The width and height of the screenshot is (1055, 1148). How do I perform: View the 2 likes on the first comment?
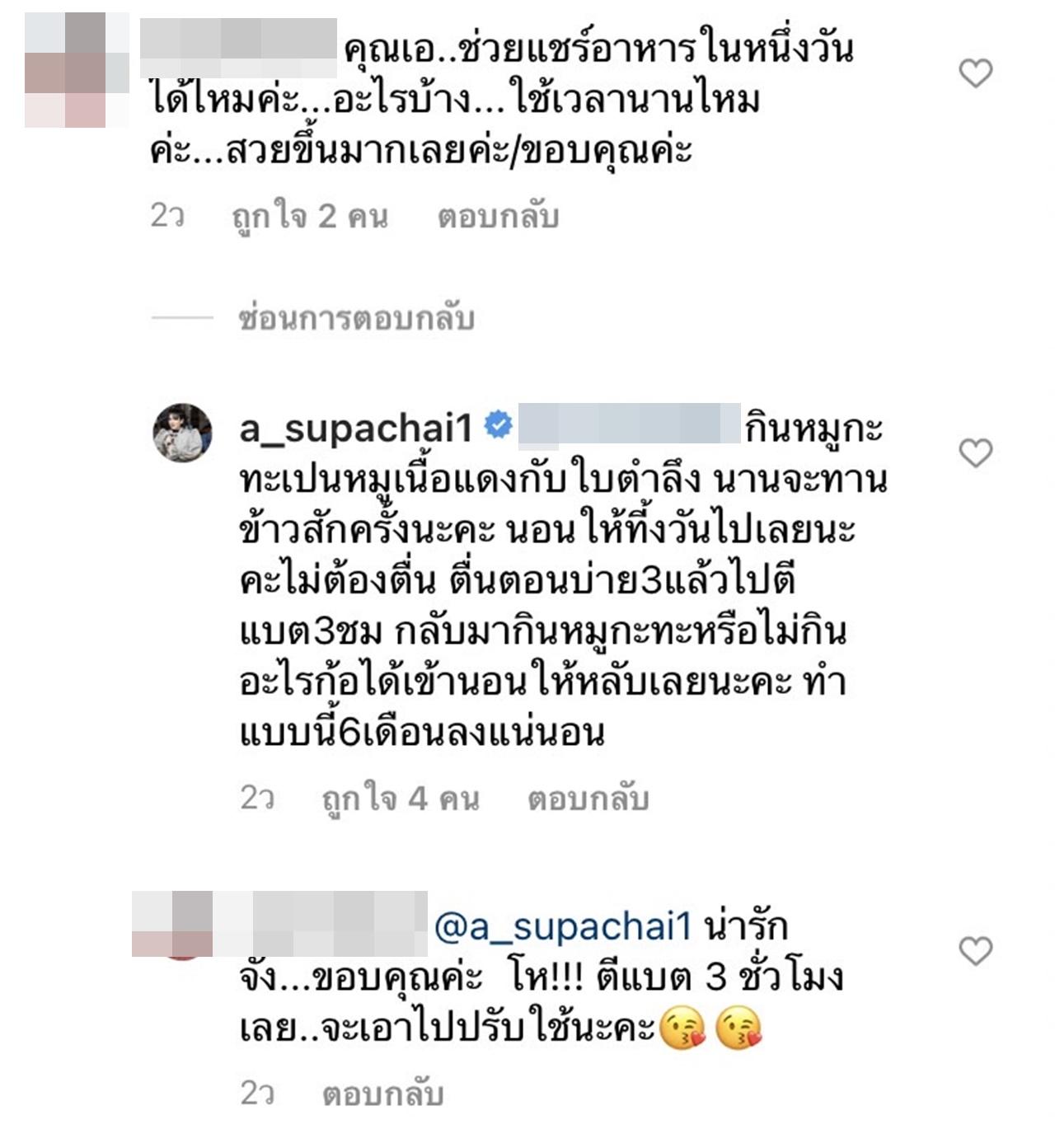click(309, 217)
